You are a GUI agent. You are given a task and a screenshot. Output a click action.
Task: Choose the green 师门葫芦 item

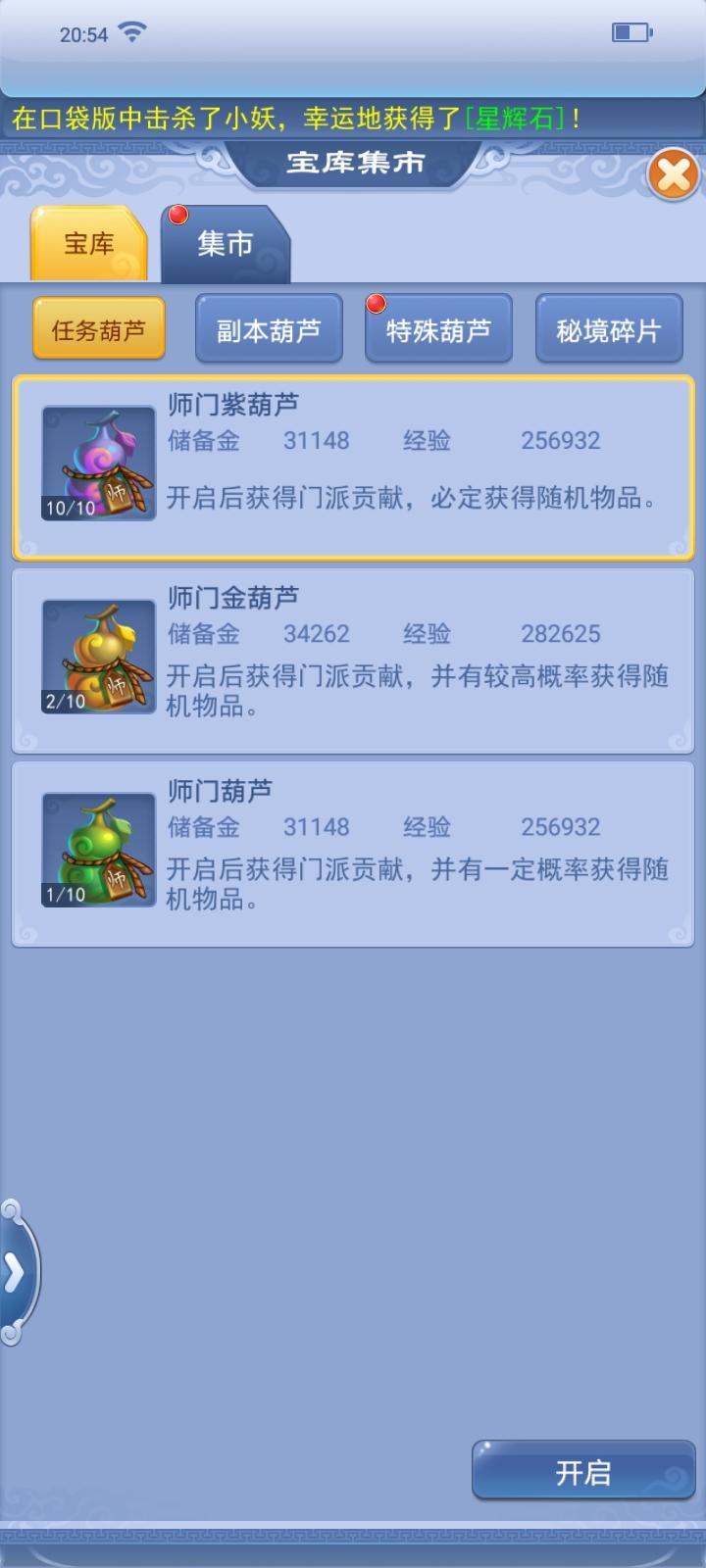353,854
